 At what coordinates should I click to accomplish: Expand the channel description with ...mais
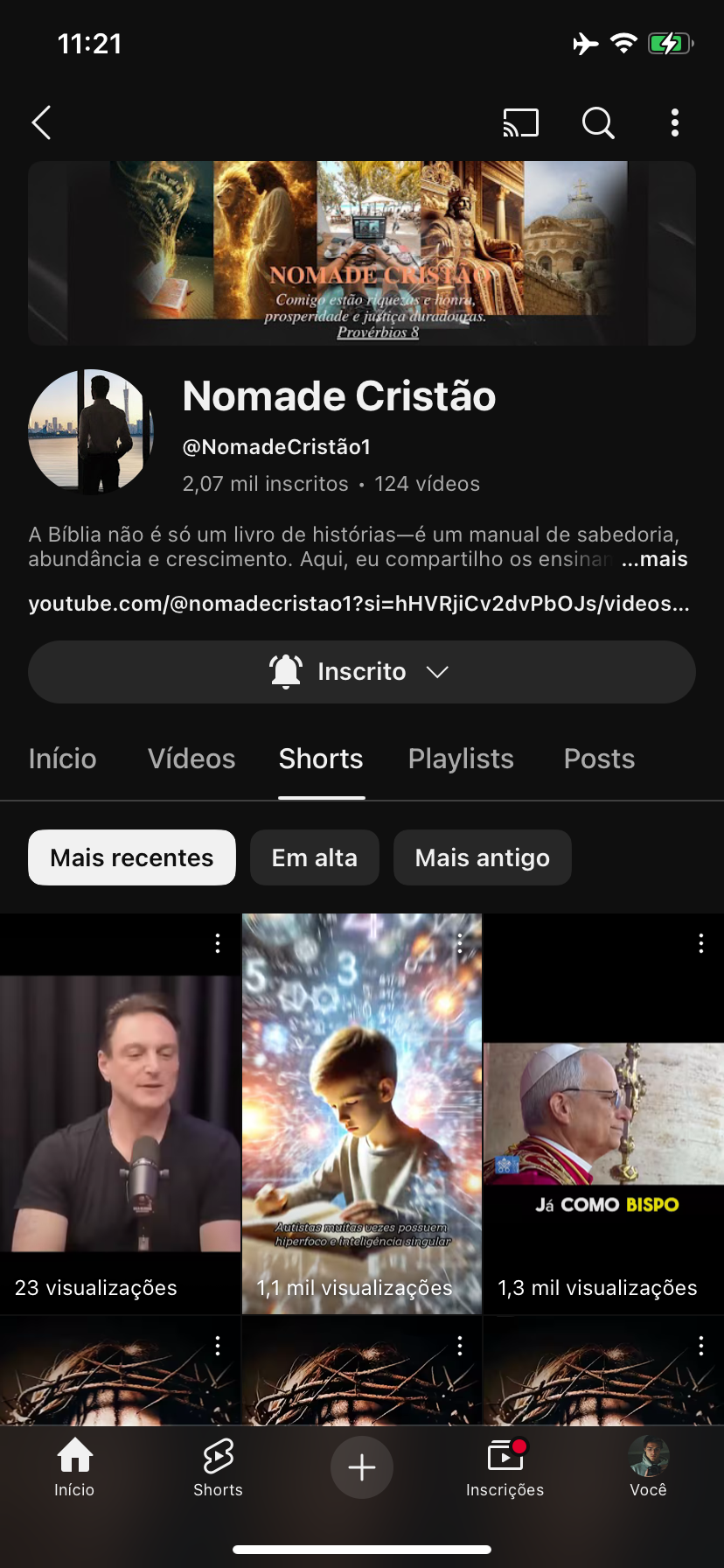[x=654, y=559]
